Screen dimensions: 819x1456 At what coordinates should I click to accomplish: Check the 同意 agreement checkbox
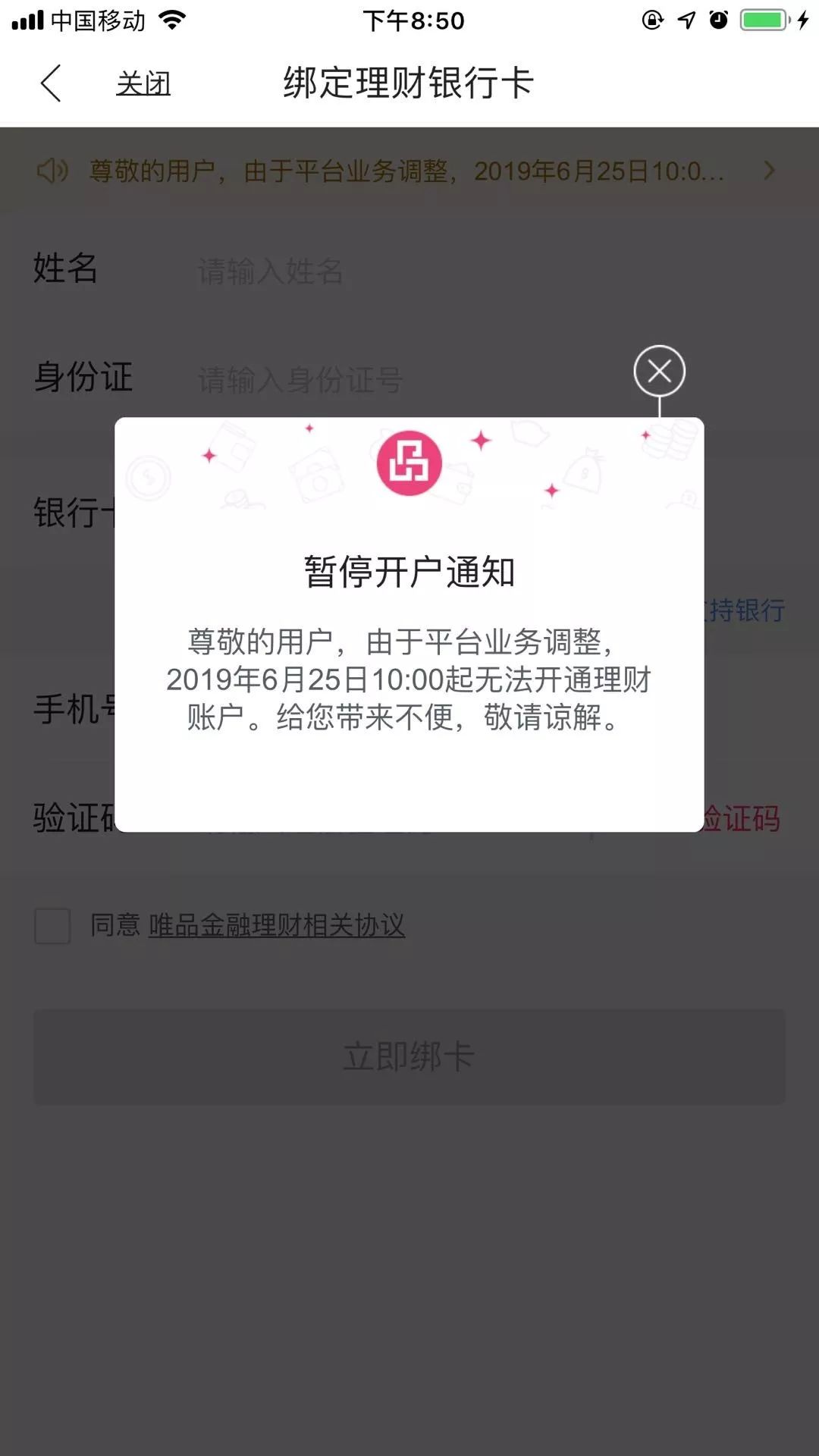tap(52, 925)
